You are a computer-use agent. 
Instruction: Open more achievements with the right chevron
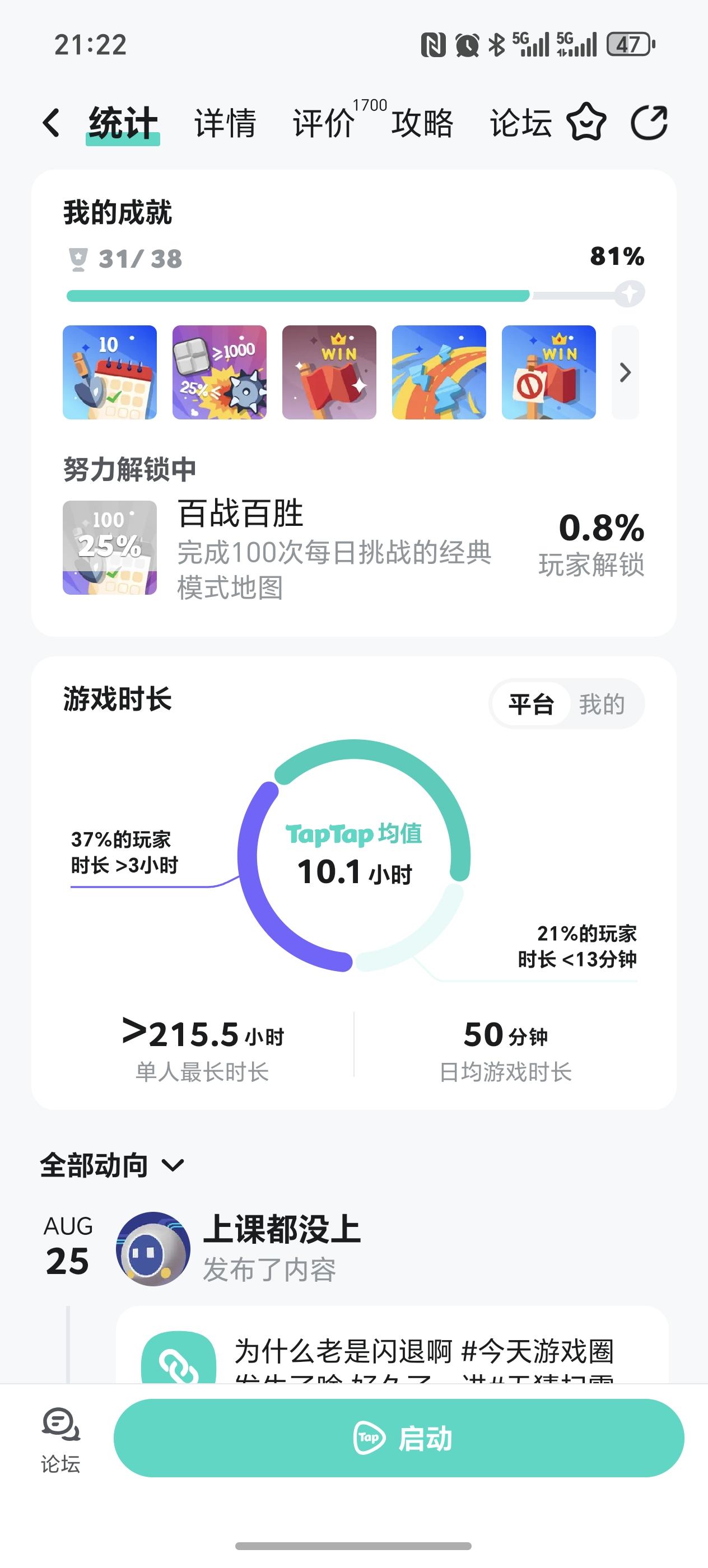pyautogui.click(x=625, y=372)
